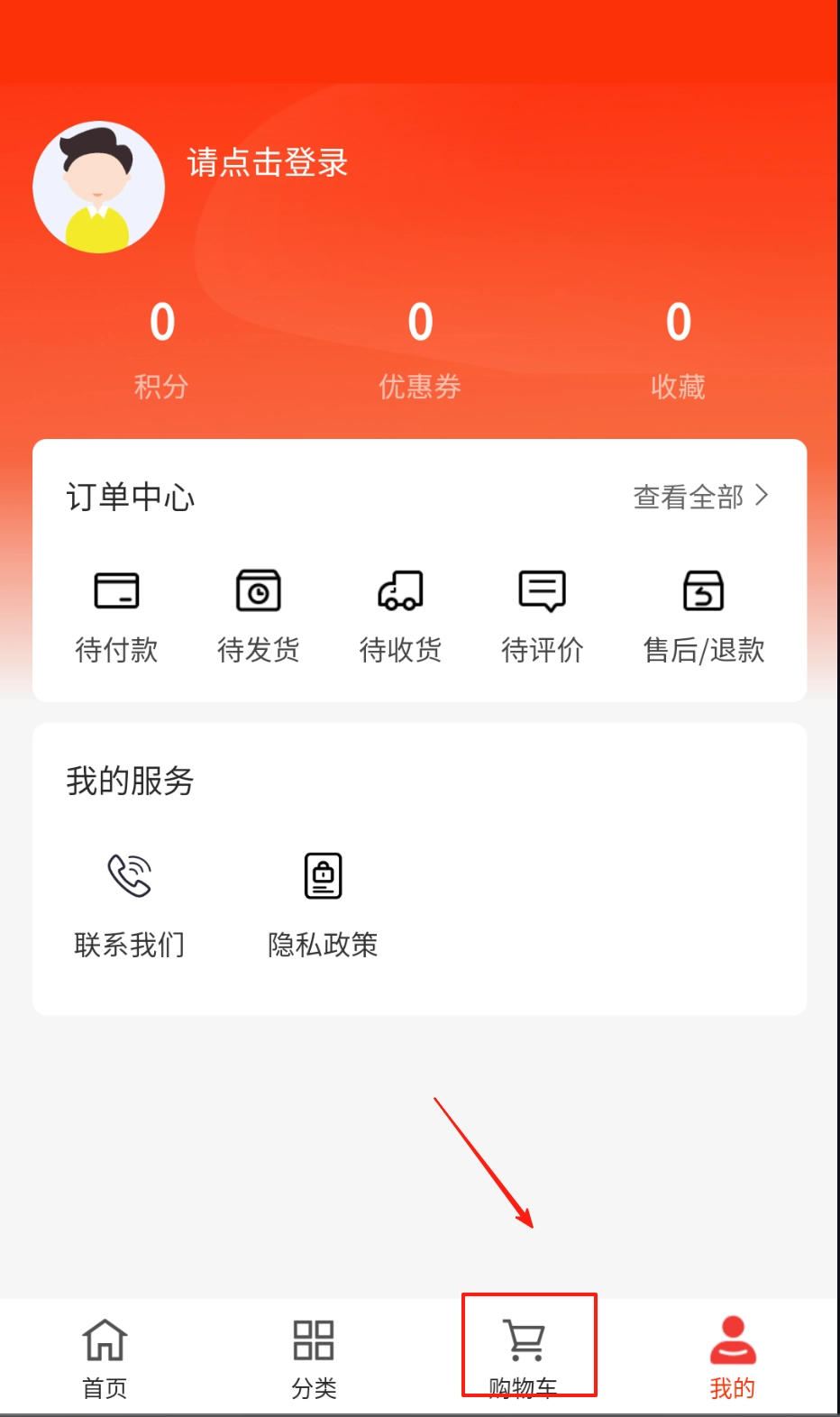Switch to the 分类 tab
The image size is (840, 1417).
pyautogui.click(x=314, y=1358)
